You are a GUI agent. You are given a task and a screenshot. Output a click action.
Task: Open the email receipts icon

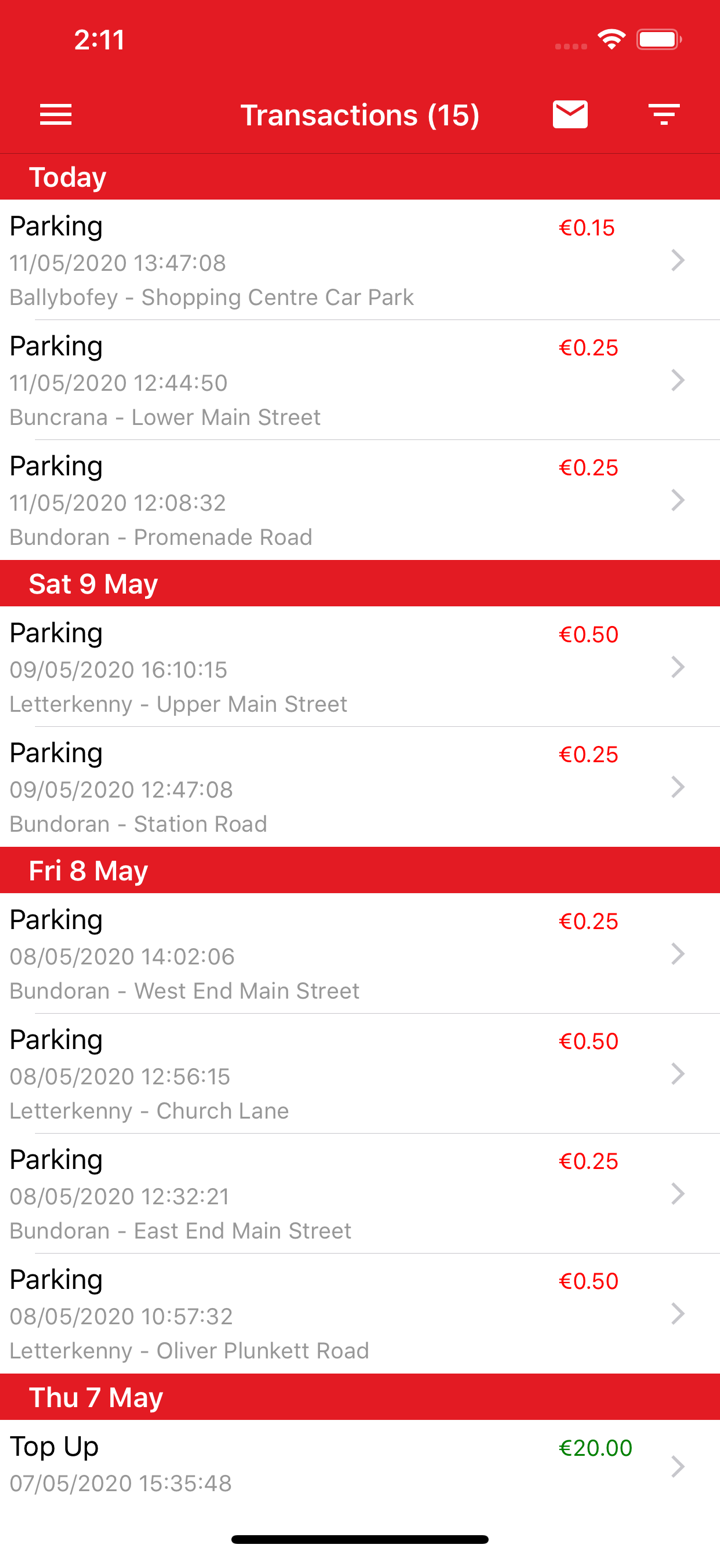pos(569,114)
